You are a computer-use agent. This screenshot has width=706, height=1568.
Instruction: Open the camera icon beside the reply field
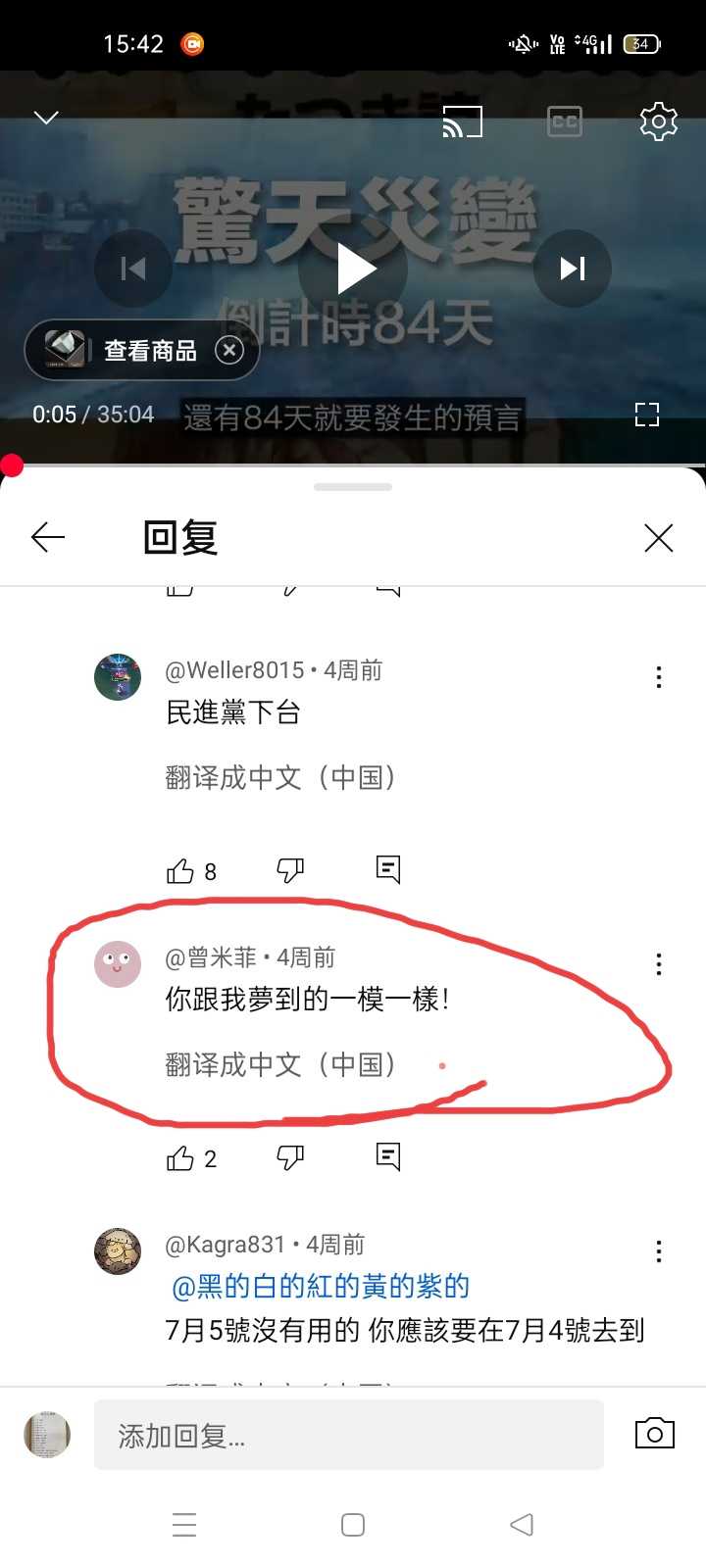tap(654, 1434)
